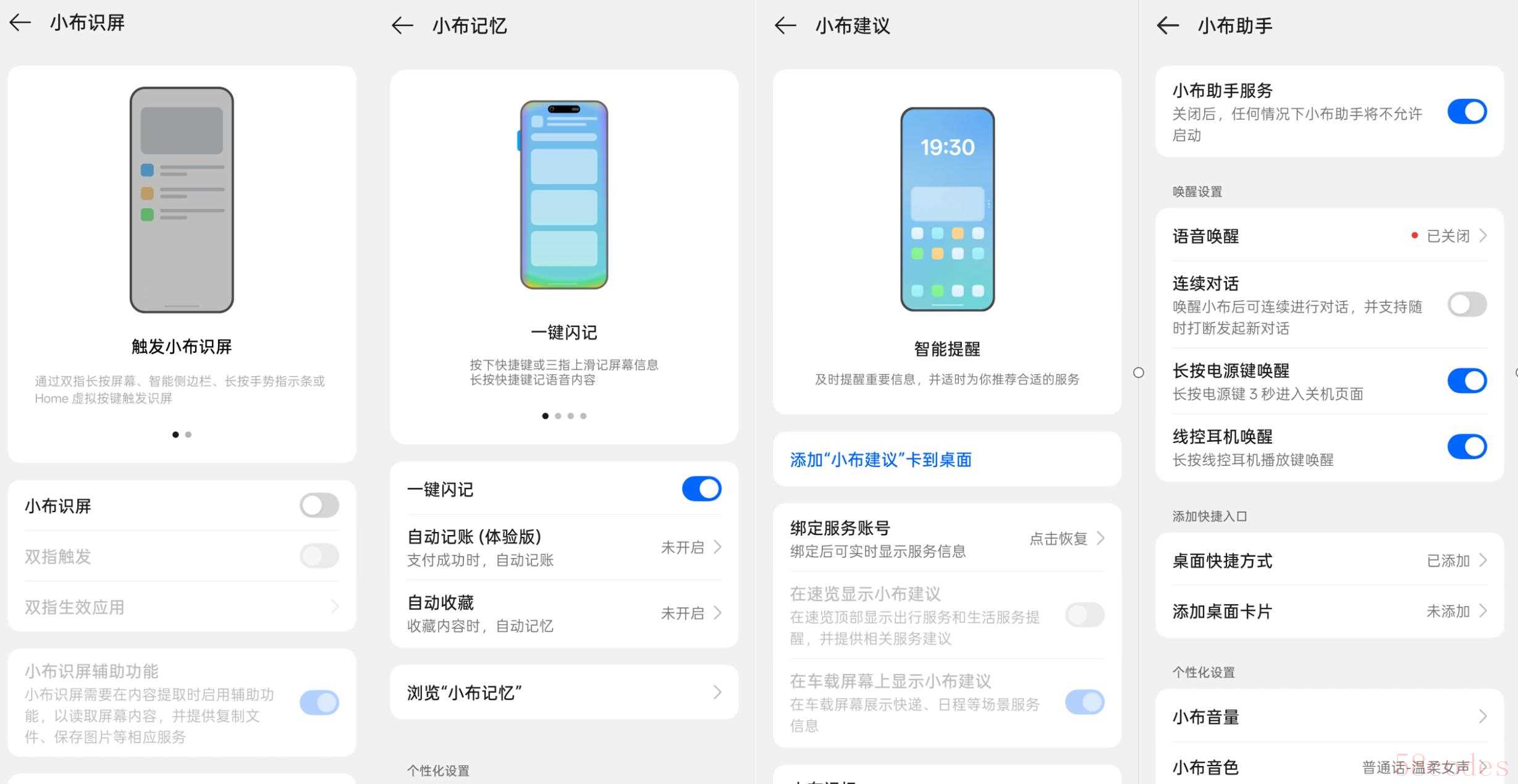This screenshot has width=1518, height=784.
Task: Open 绑定服务账号 to restore
Action: pos(947,538)
